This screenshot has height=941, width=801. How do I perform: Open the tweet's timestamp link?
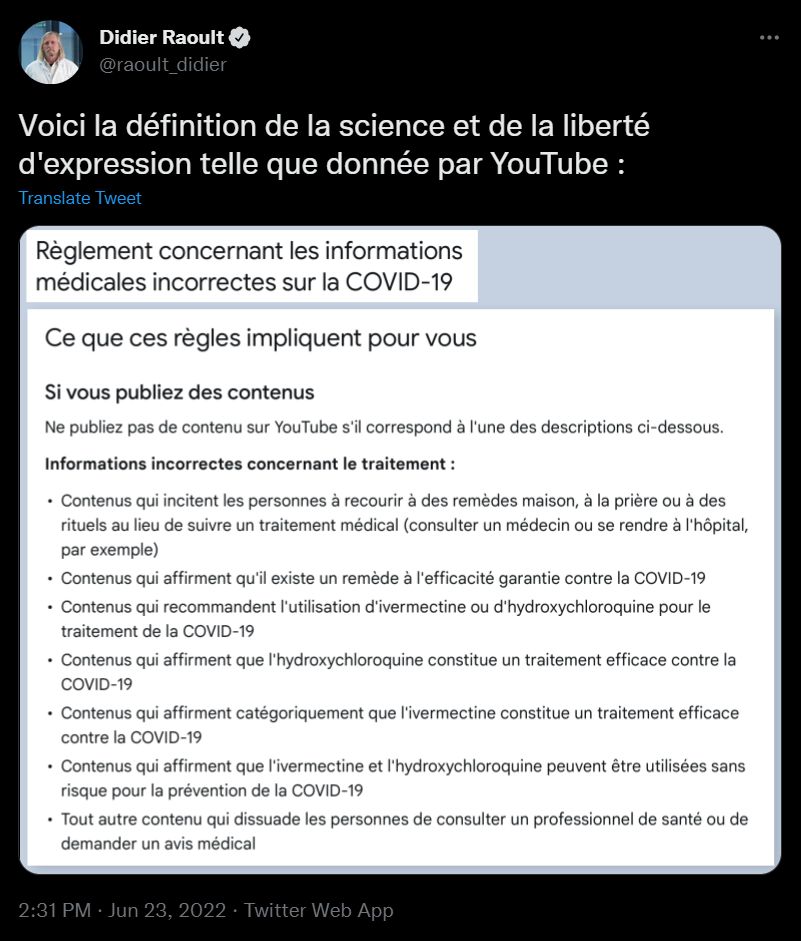click(x=123, y=910)
